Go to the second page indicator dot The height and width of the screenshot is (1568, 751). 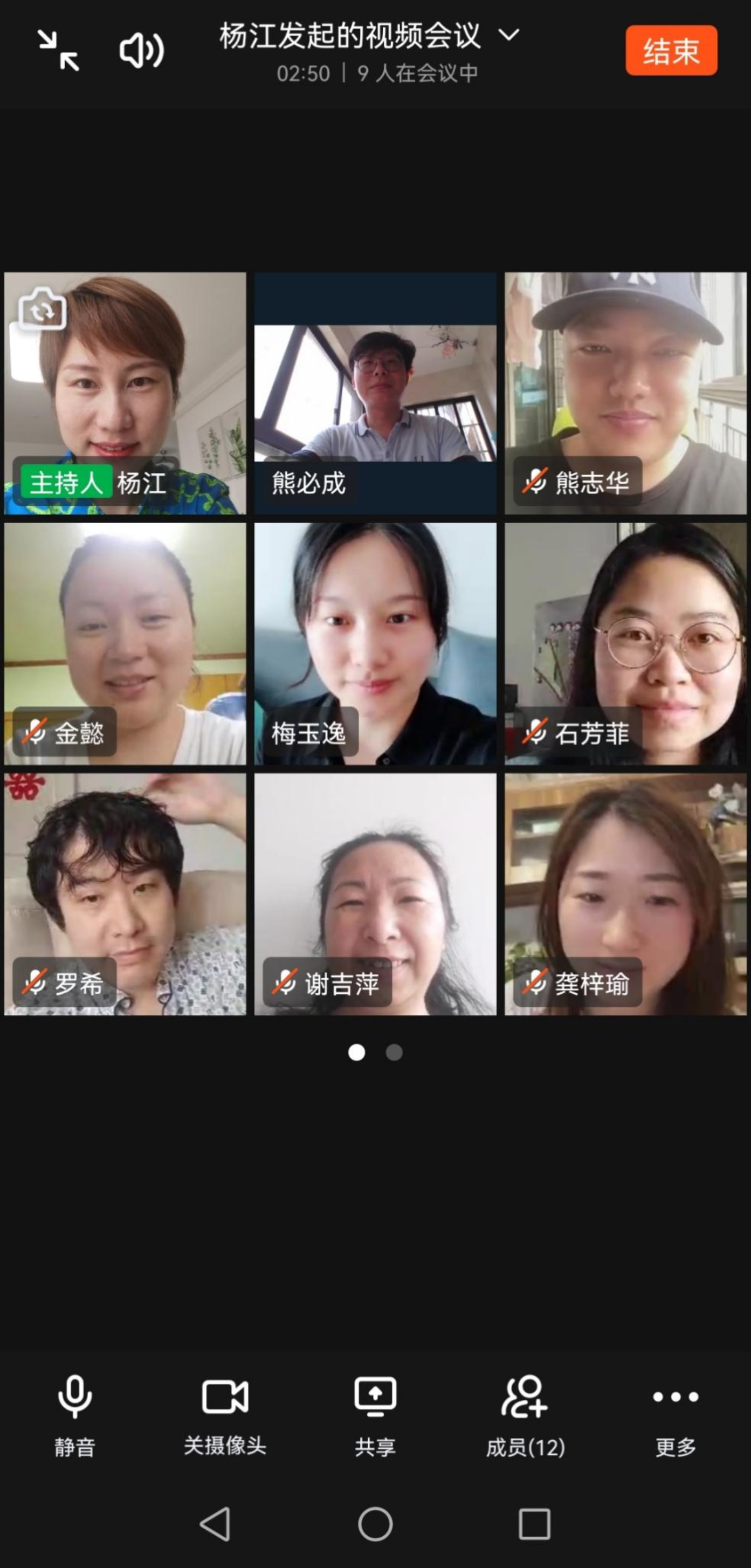tap(394, 1053)
